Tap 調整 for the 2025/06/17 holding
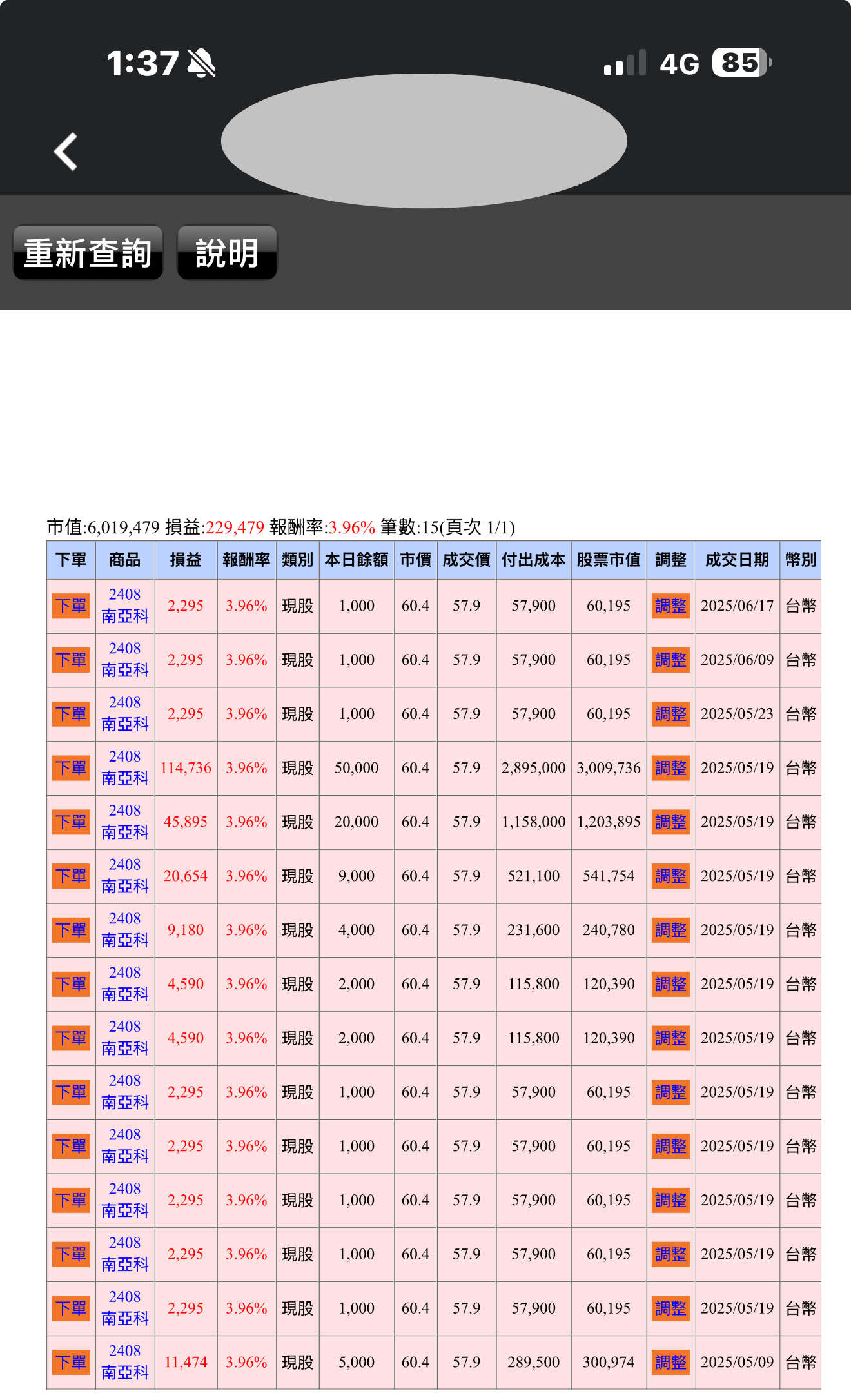The height and width of the screenshot is (1400, 851). (670, 606)
